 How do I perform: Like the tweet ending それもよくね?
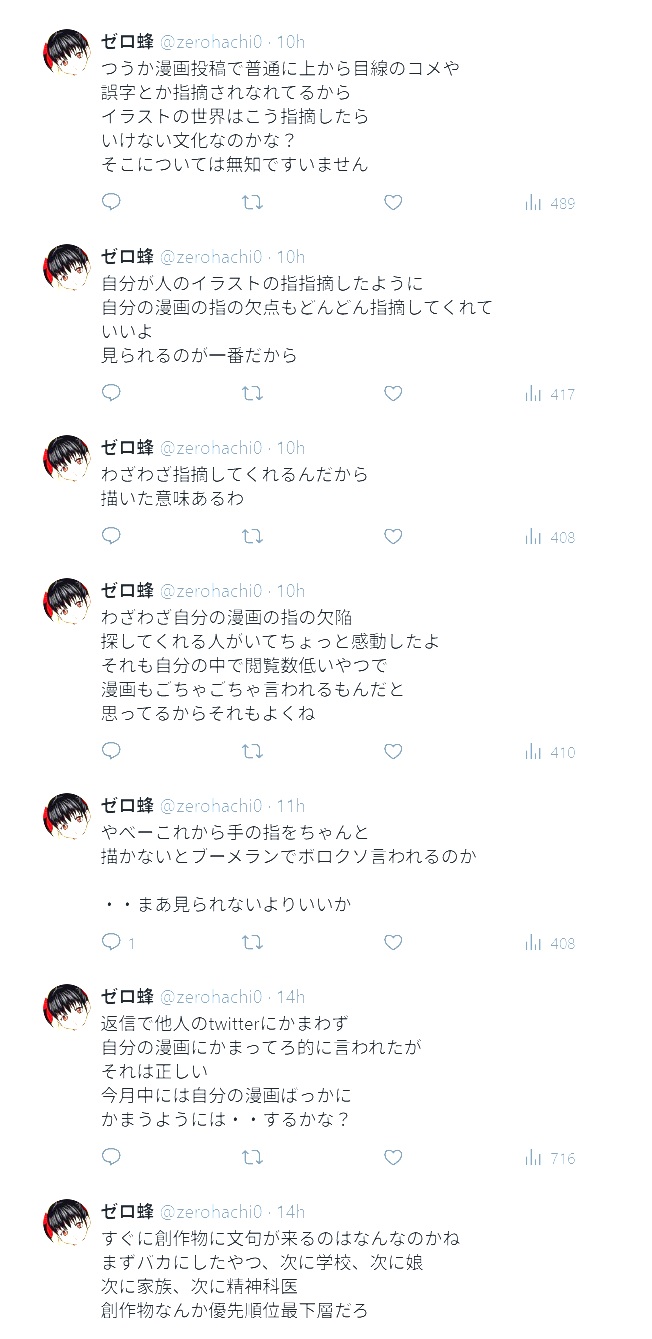pos(393,752)
